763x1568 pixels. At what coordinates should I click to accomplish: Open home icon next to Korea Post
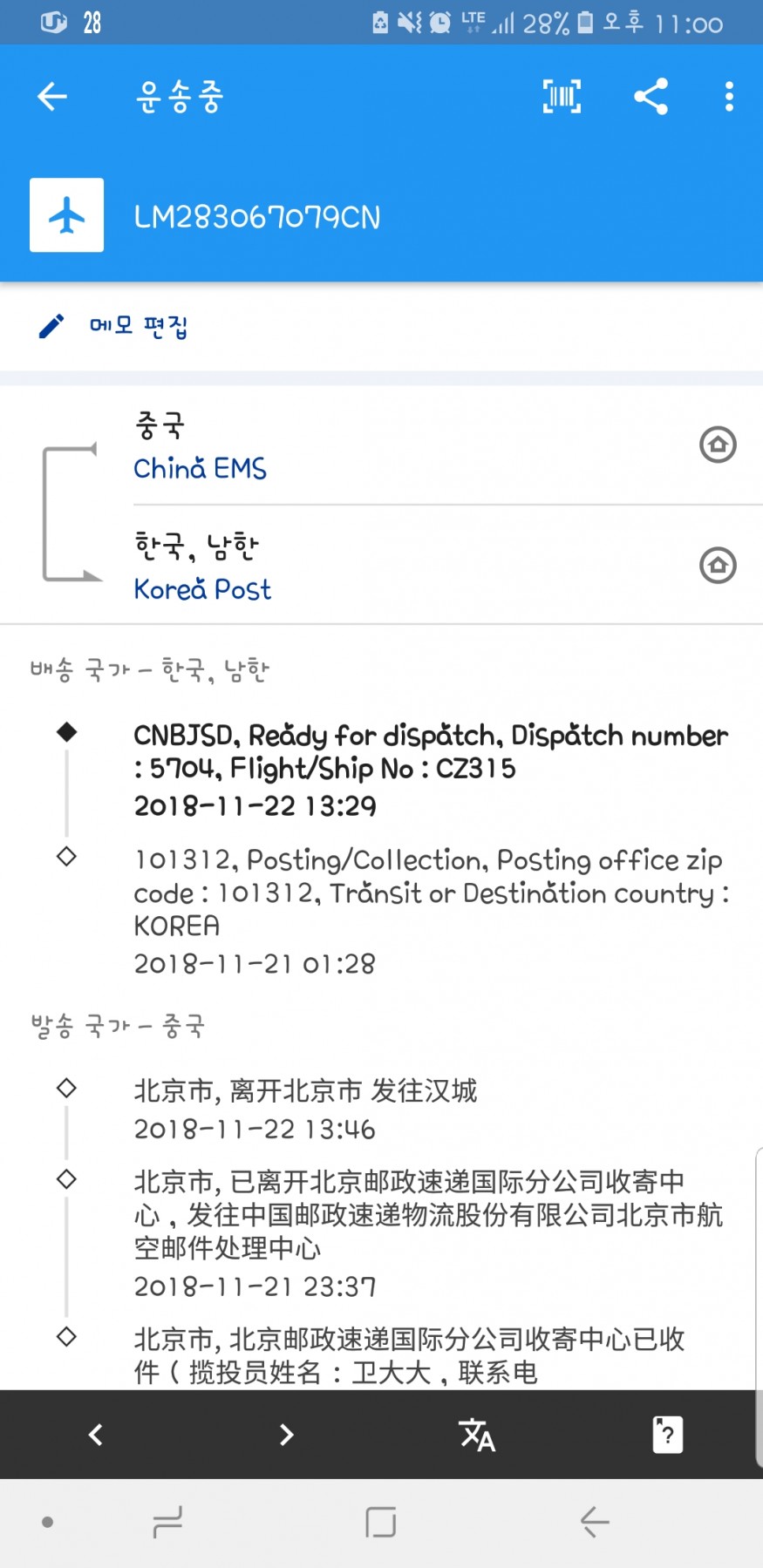click(x=718, y=565)
